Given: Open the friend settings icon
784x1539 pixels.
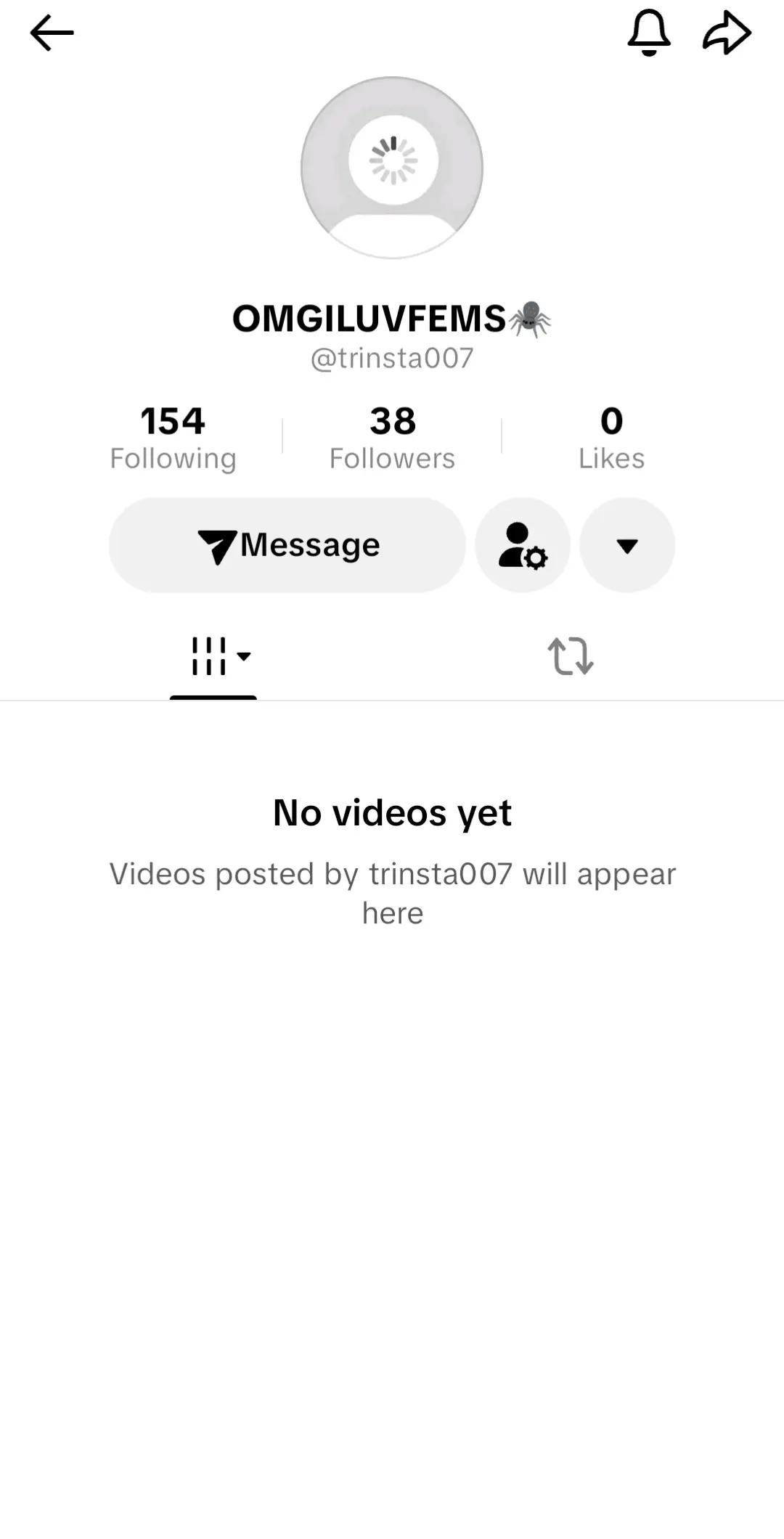Looking at the screenshot, I should [523, 545].
